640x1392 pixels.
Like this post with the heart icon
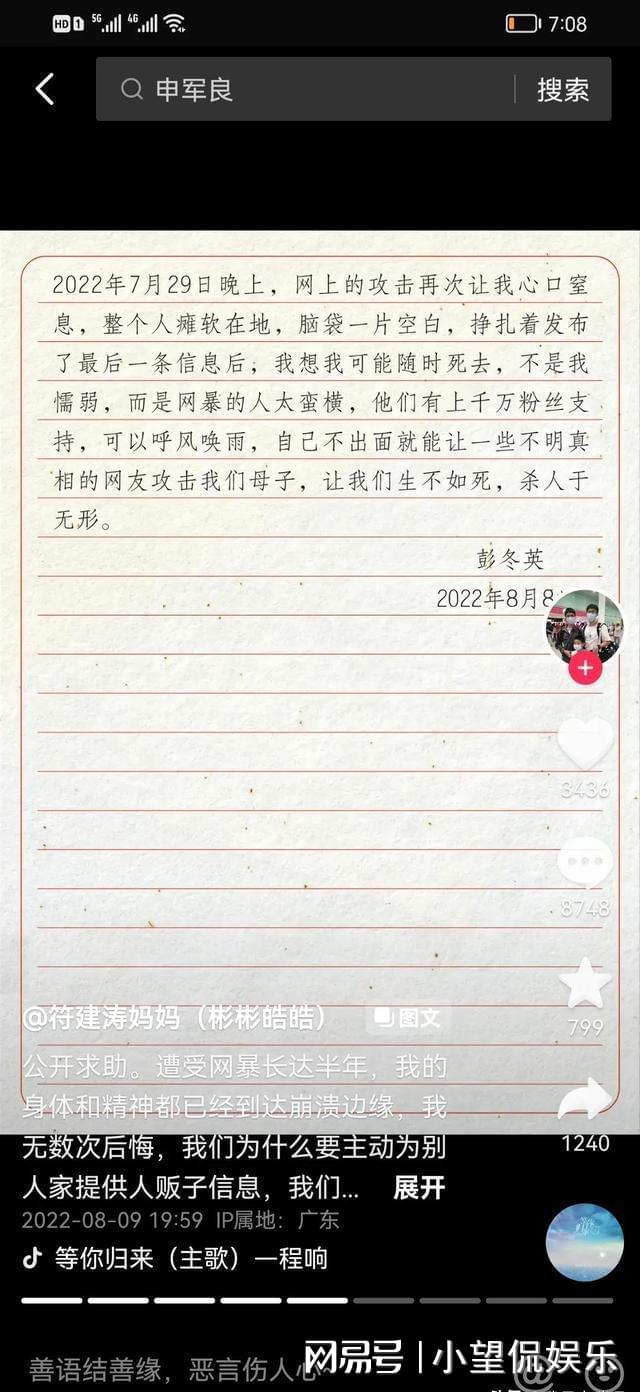tap(585, 745)
